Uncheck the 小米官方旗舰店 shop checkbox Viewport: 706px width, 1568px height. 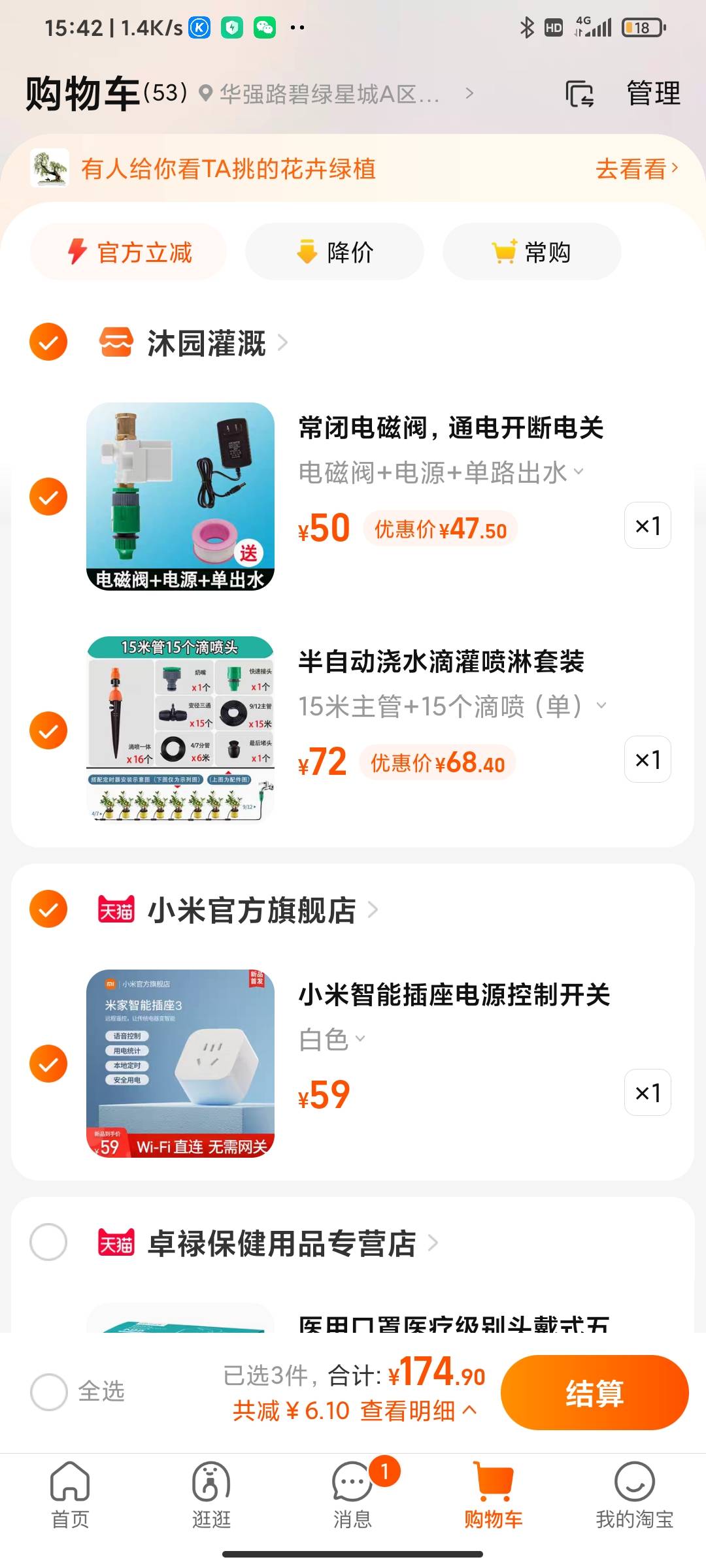(48, 909)
